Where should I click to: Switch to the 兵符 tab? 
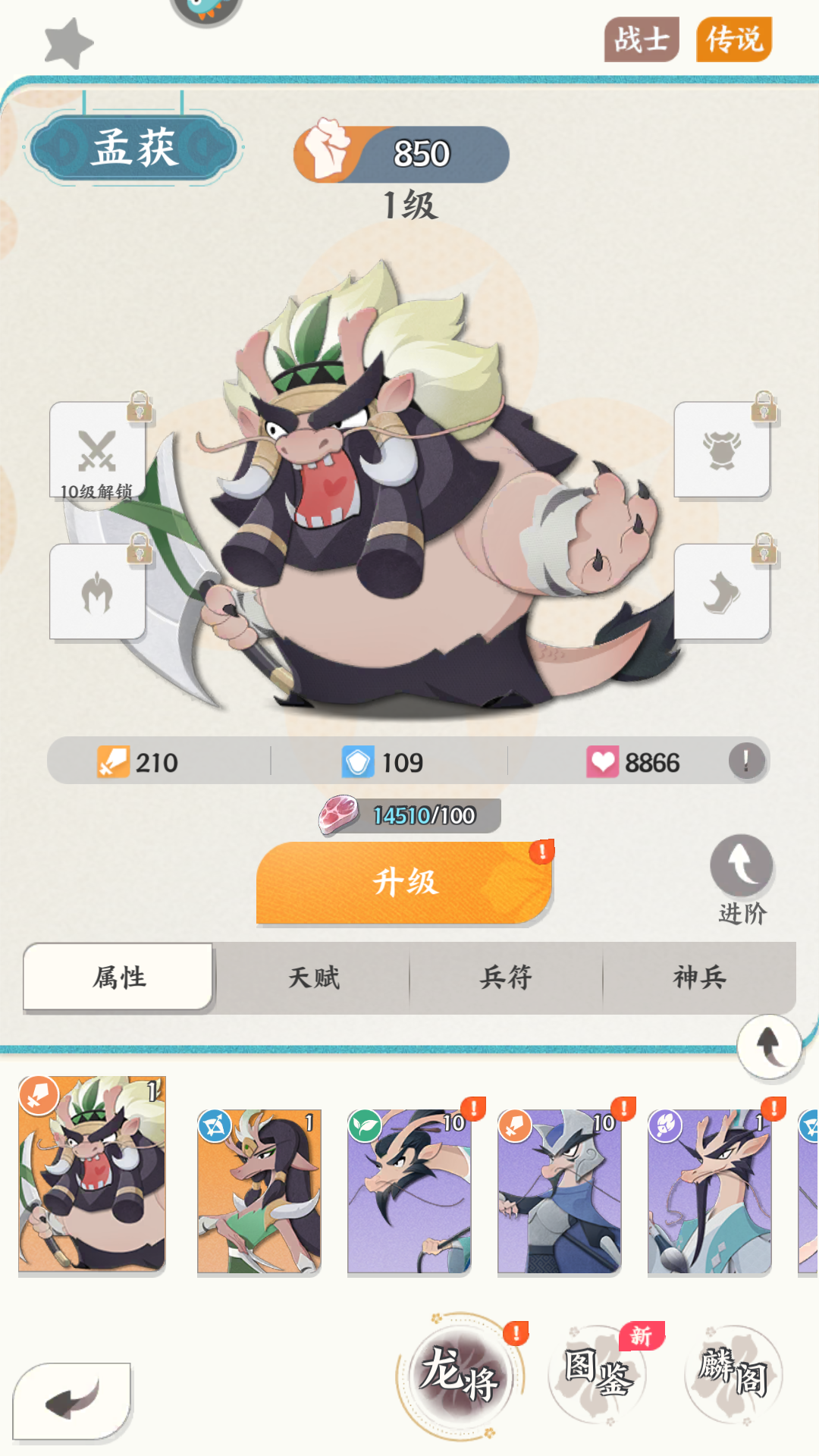506,977
